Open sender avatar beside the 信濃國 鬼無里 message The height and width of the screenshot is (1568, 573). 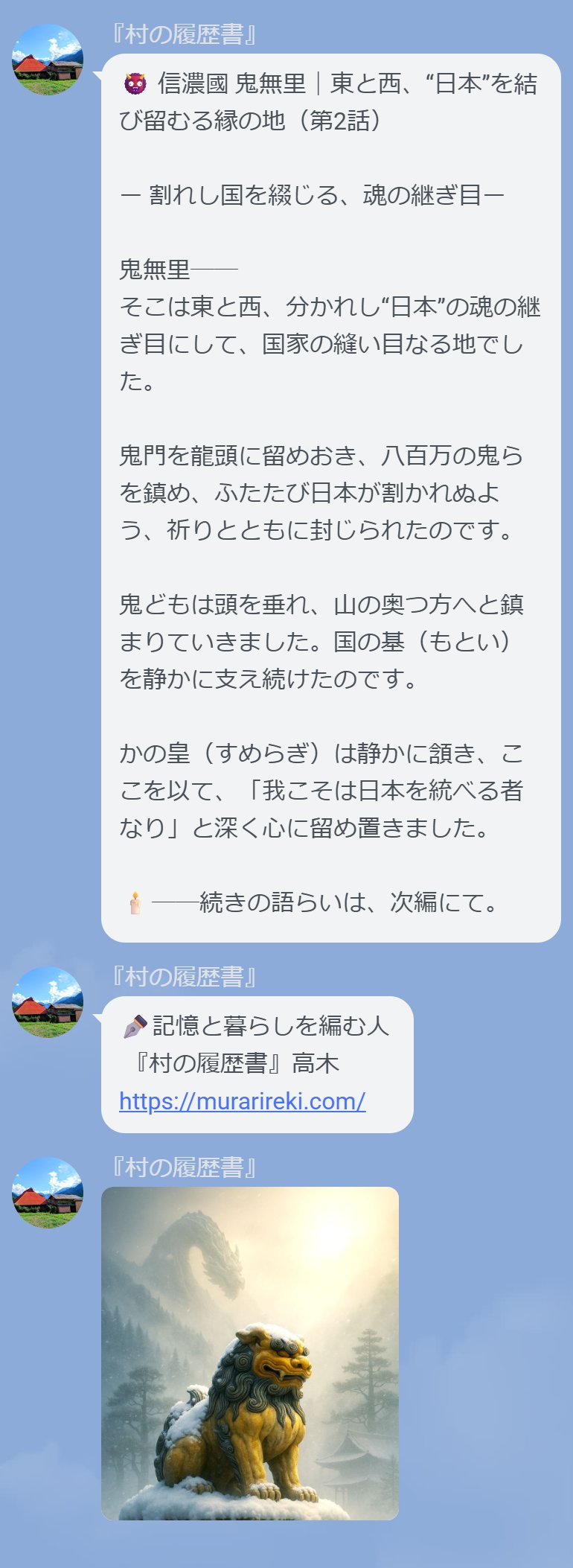[x=48, y=60]
